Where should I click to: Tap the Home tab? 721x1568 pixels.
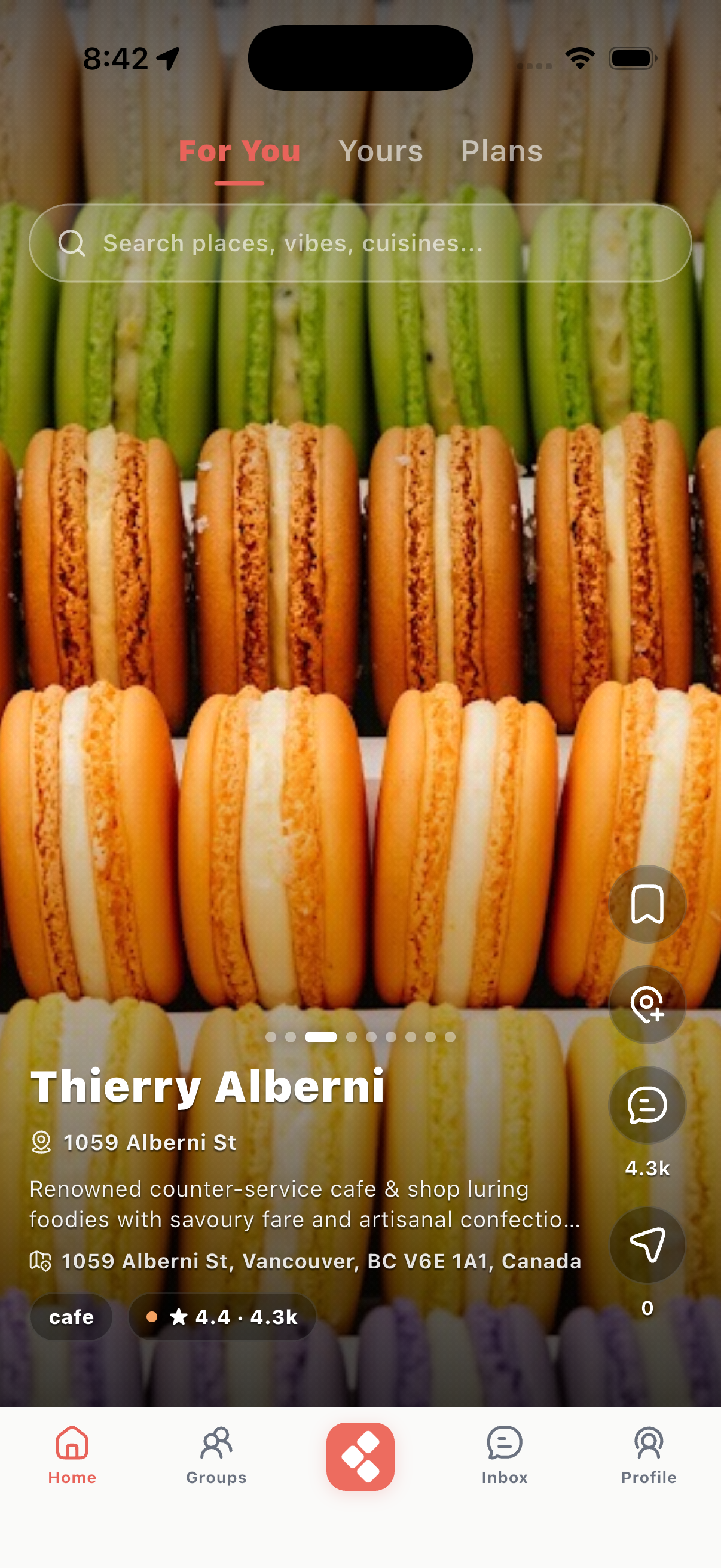point(72,1456)
